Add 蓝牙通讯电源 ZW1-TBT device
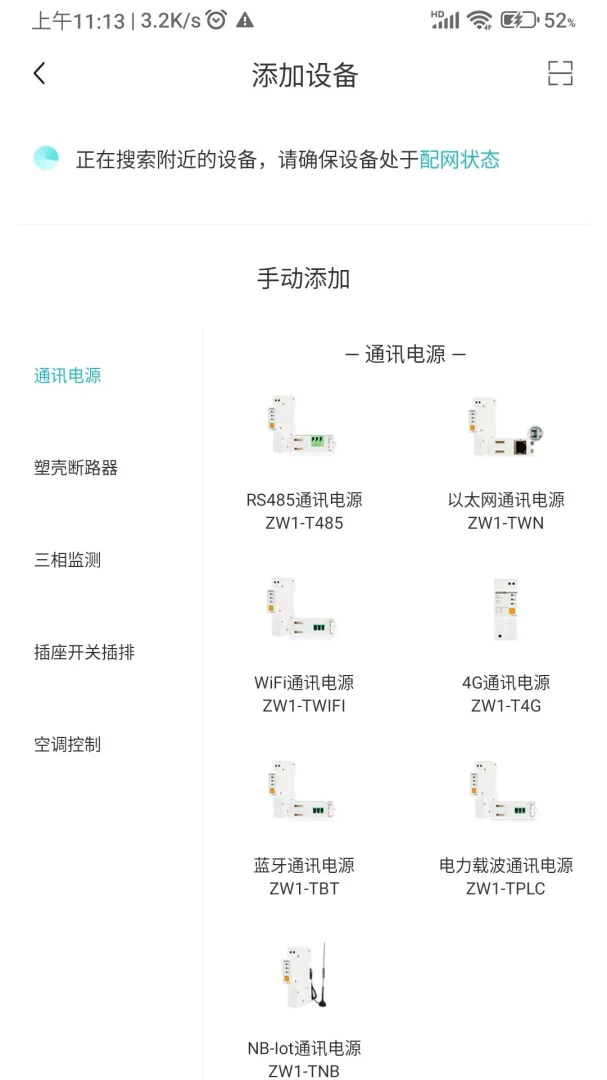This screenshot has width=607, height=1080. [x=304, y=827]
